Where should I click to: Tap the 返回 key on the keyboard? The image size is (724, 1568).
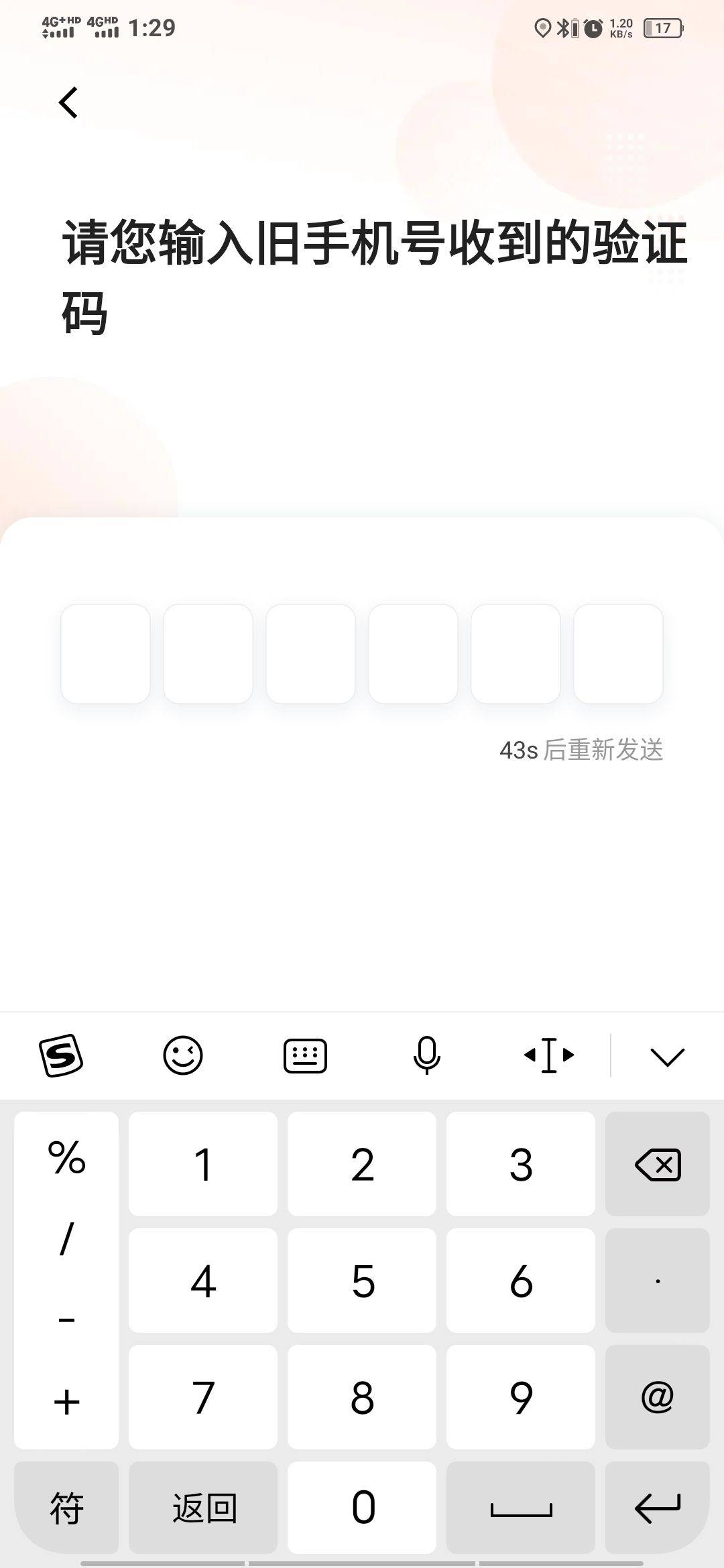pyautogui.click(x=203, y=1508)
